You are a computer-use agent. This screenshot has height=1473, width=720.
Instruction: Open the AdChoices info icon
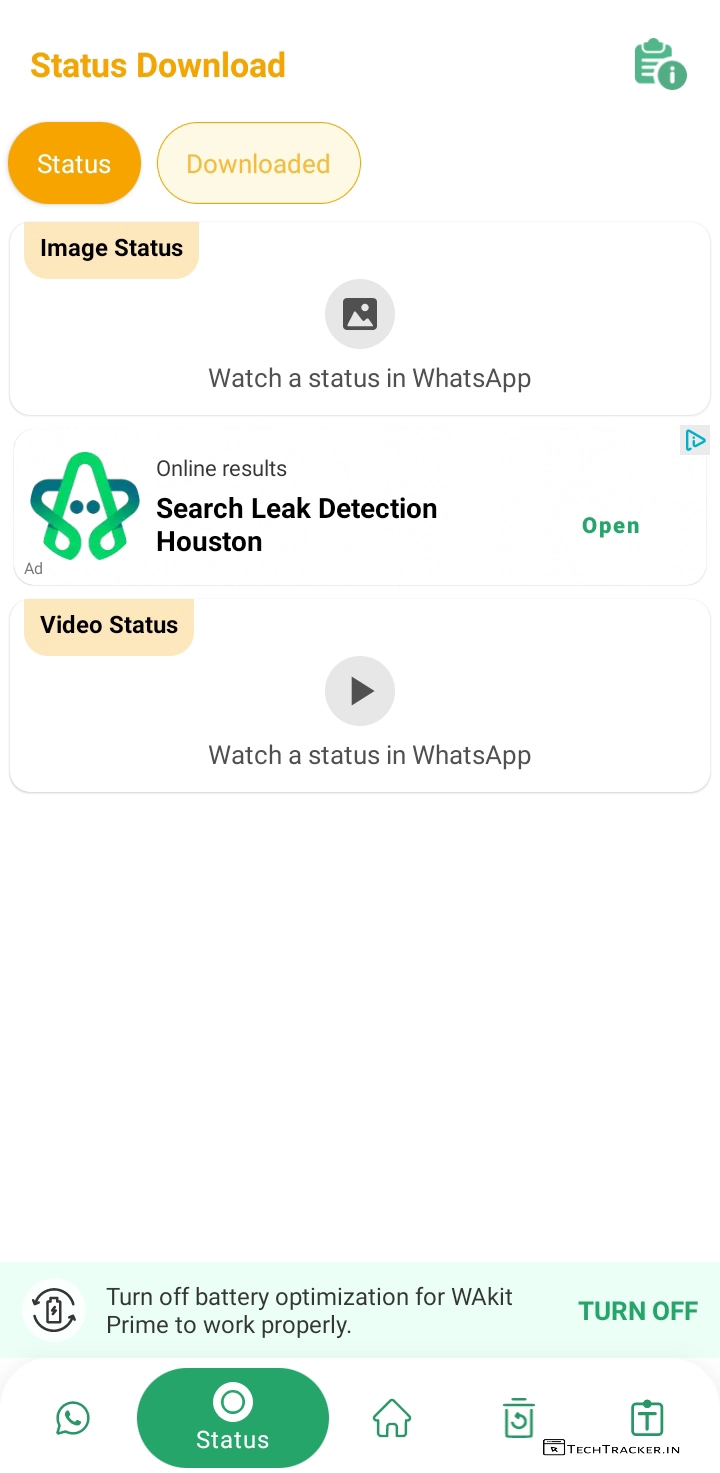pyautogui.click(x=695, y=440)
